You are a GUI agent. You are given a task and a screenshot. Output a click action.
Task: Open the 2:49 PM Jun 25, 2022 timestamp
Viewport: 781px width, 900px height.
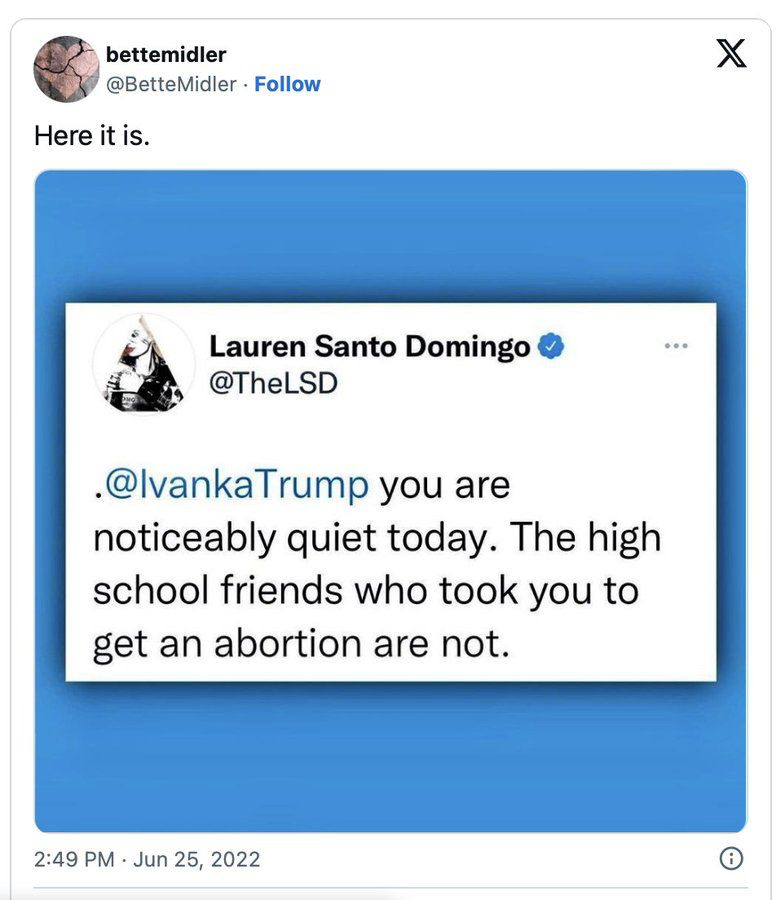(x=147, y=859)
